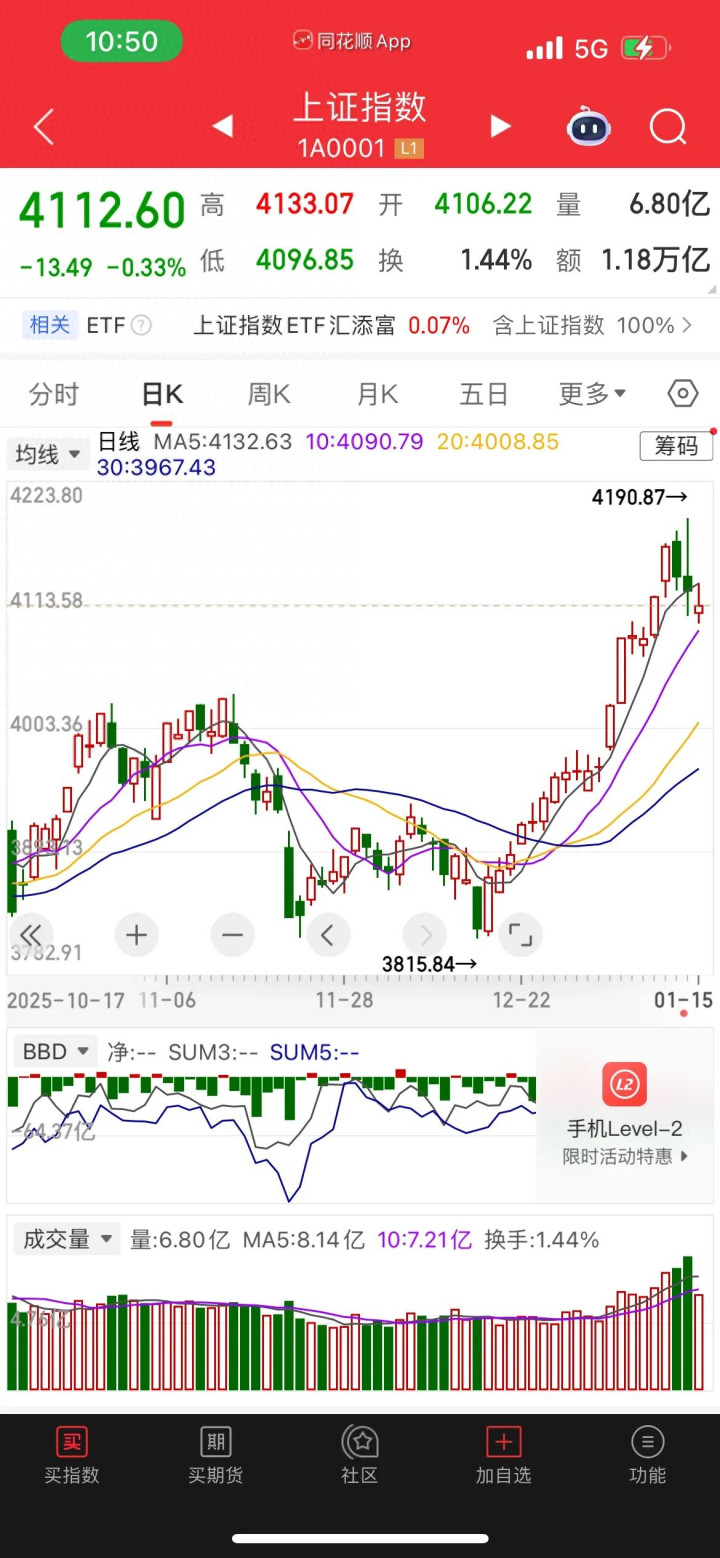
Task: Show the 筹码 chip distribution
Action: [676, 446]
